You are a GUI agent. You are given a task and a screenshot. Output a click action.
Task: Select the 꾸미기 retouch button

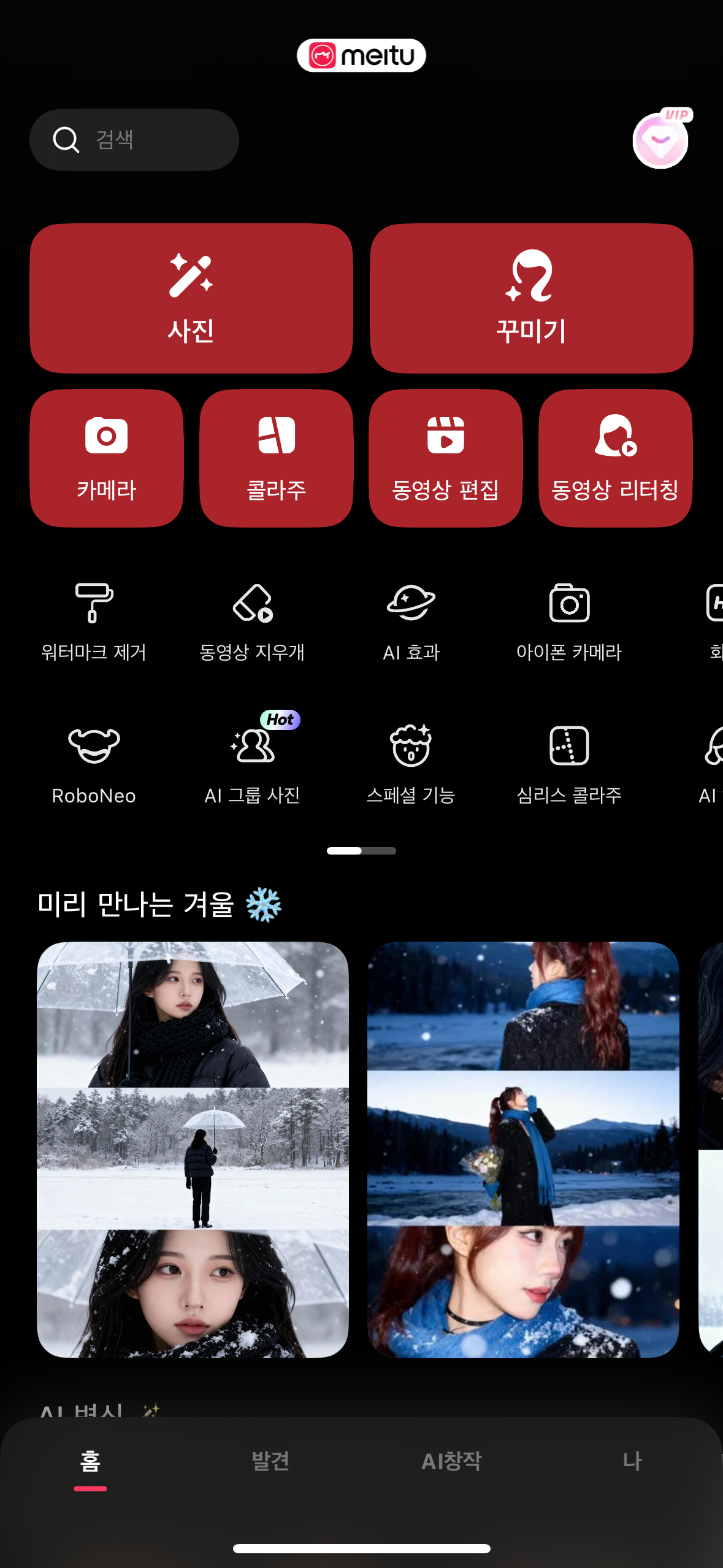coord(531,298)
